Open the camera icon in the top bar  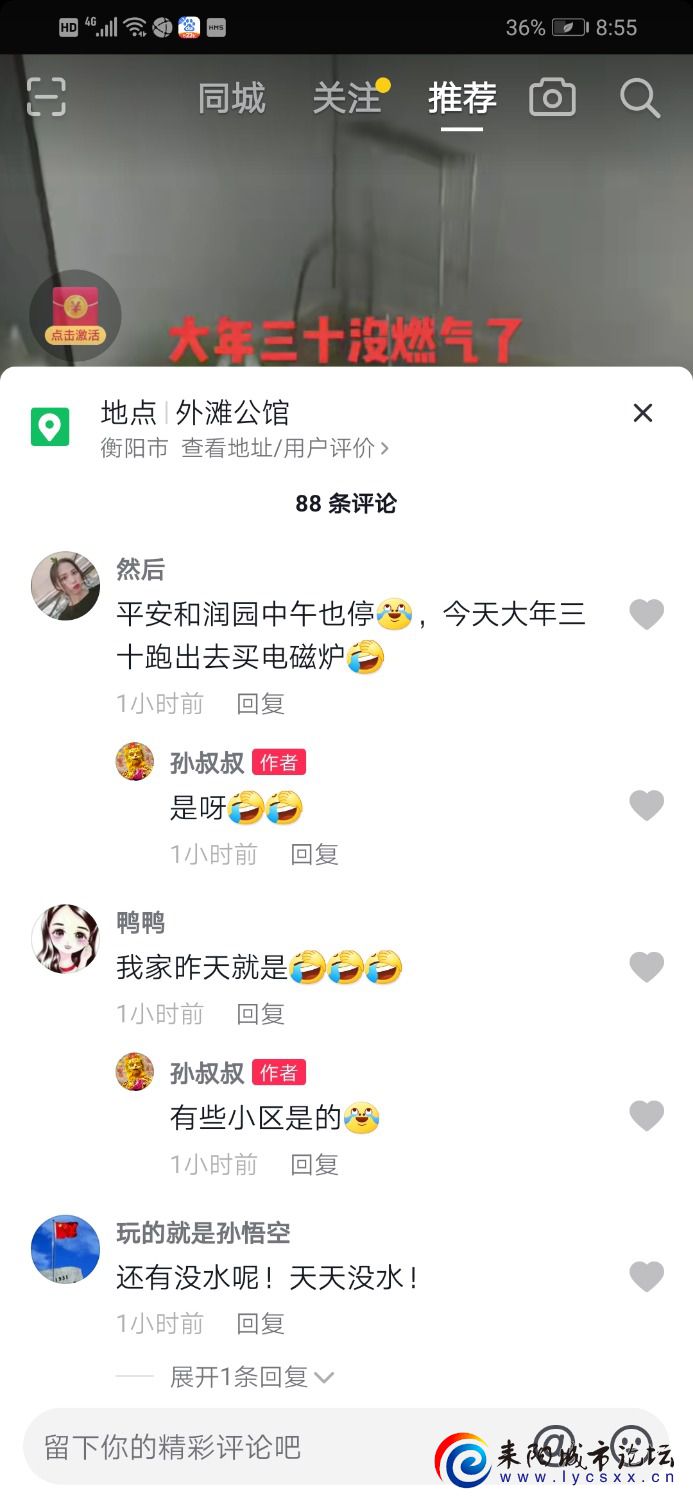[x=552, y=98]
